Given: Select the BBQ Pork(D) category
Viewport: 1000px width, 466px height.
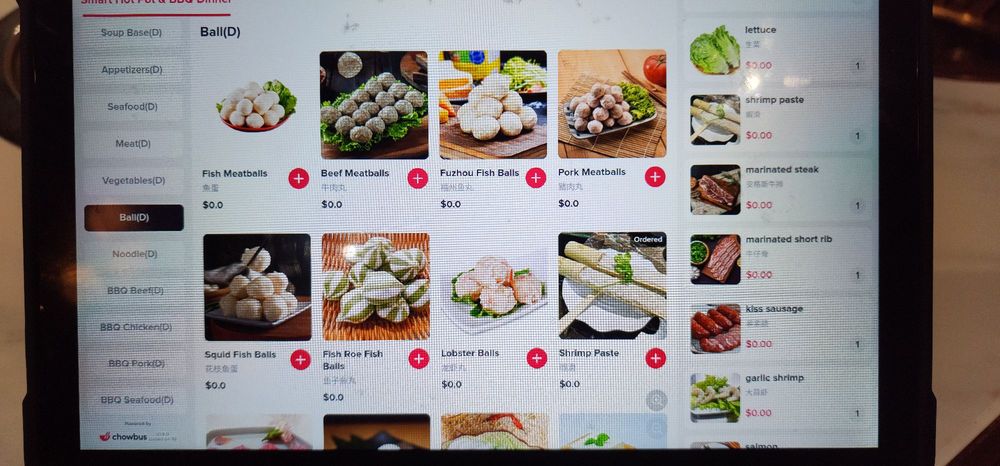Looking at the screenshot, I should (136, 363).
